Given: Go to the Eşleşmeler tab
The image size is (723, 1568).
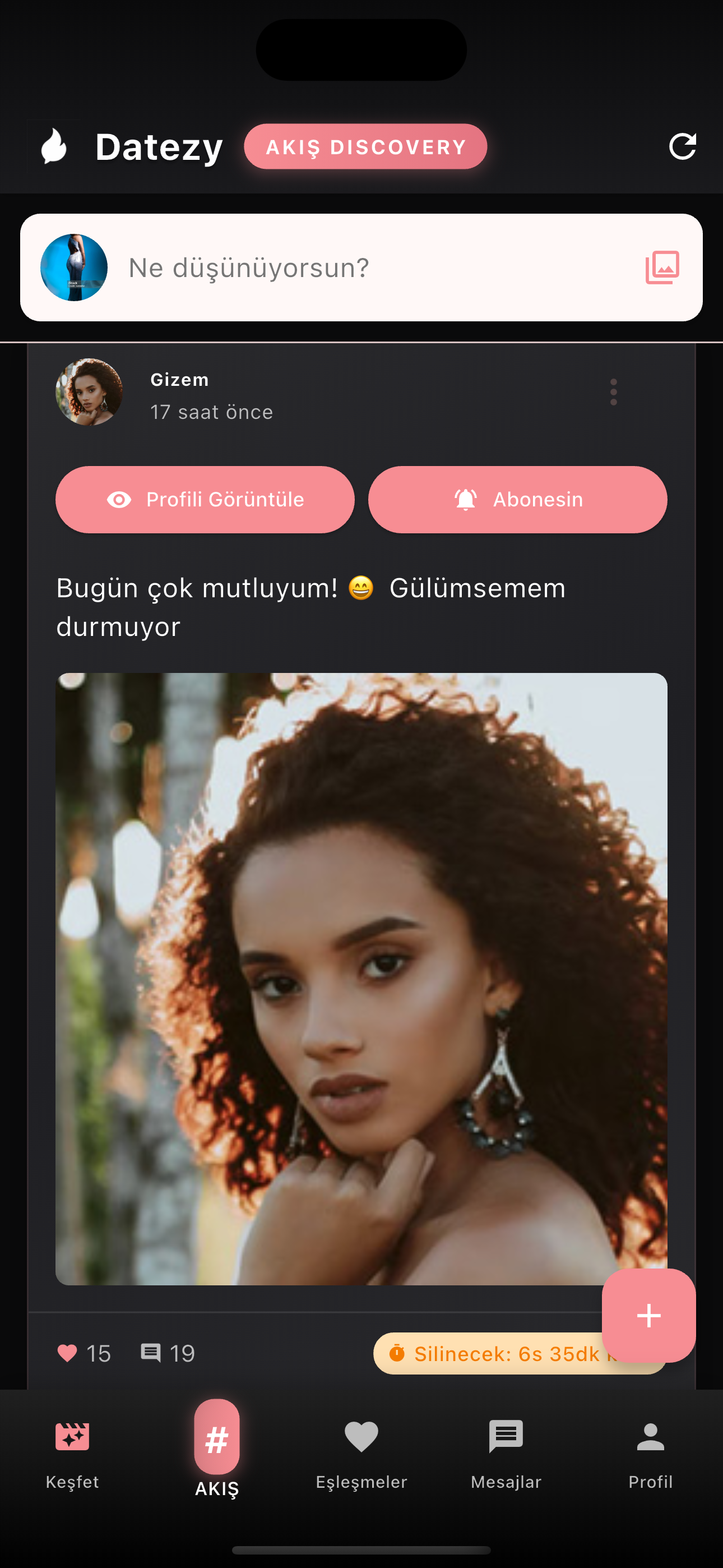Looking at the screenshot, I should pos(361,1454).
